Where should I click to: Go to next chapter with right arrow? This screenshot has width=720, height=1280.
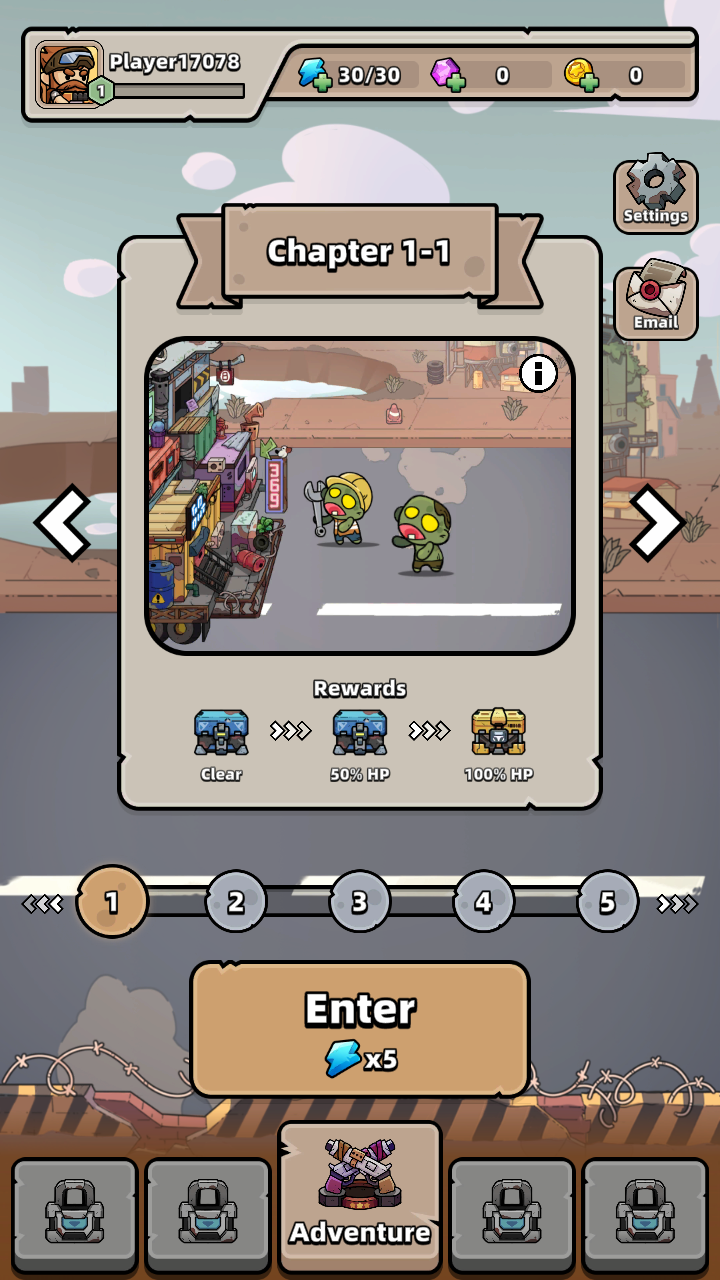point(657,522)
